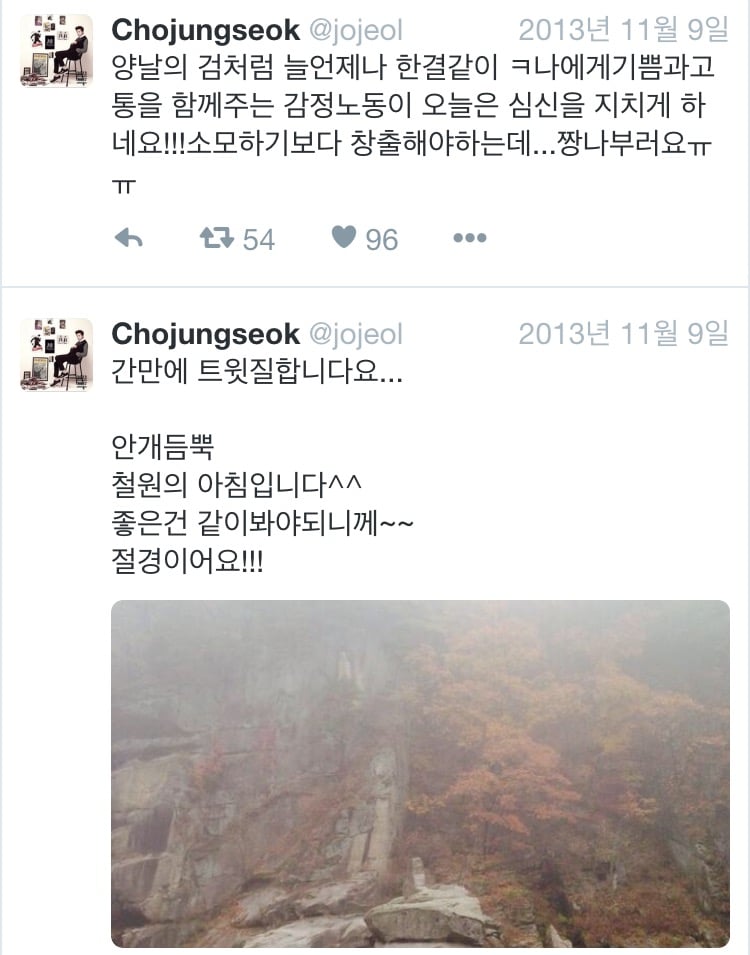Retweet the tweet with 54 retweets

[217, 238]
